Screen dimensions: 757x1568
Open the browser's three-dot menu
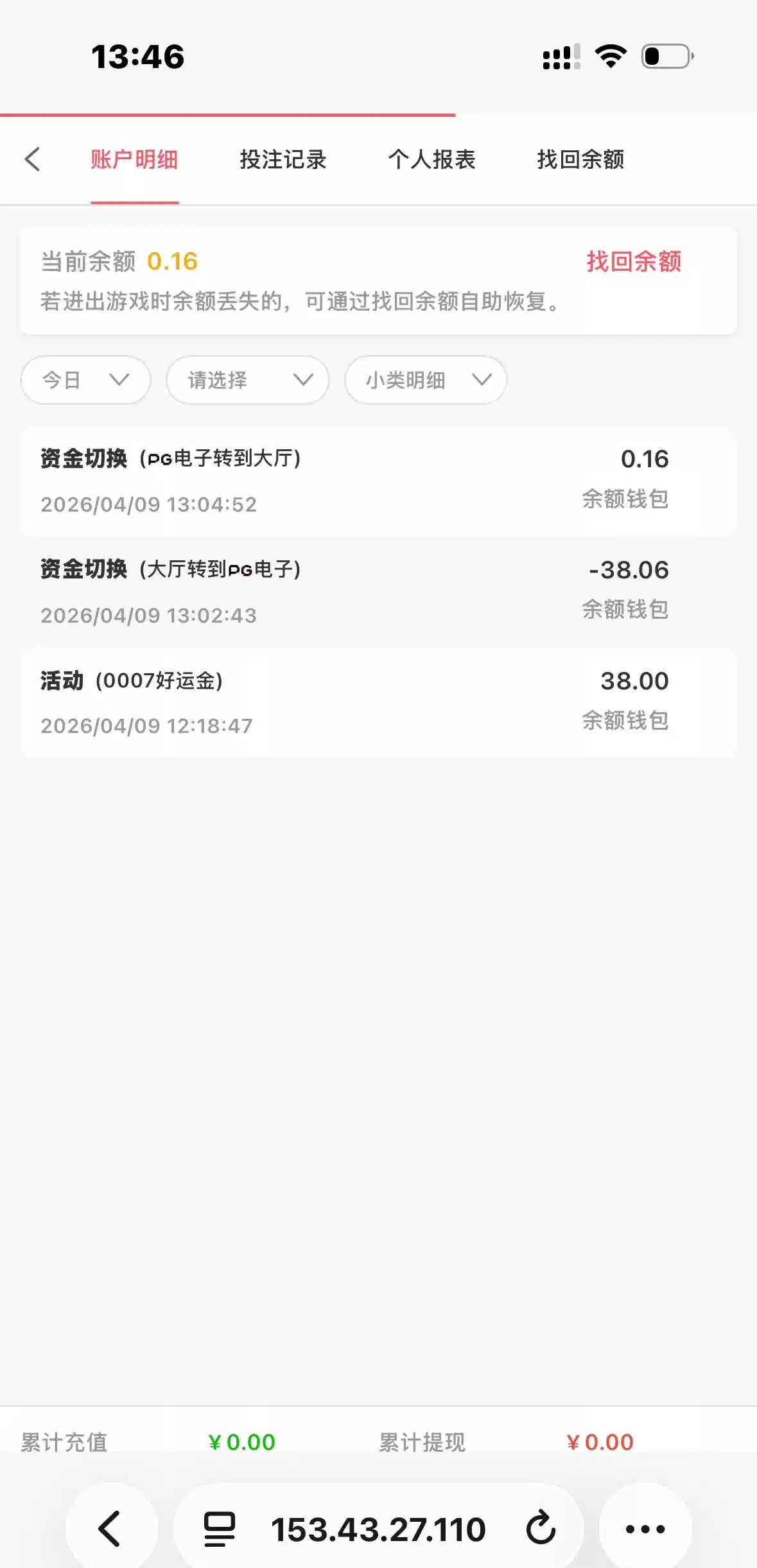[645, 1528]
